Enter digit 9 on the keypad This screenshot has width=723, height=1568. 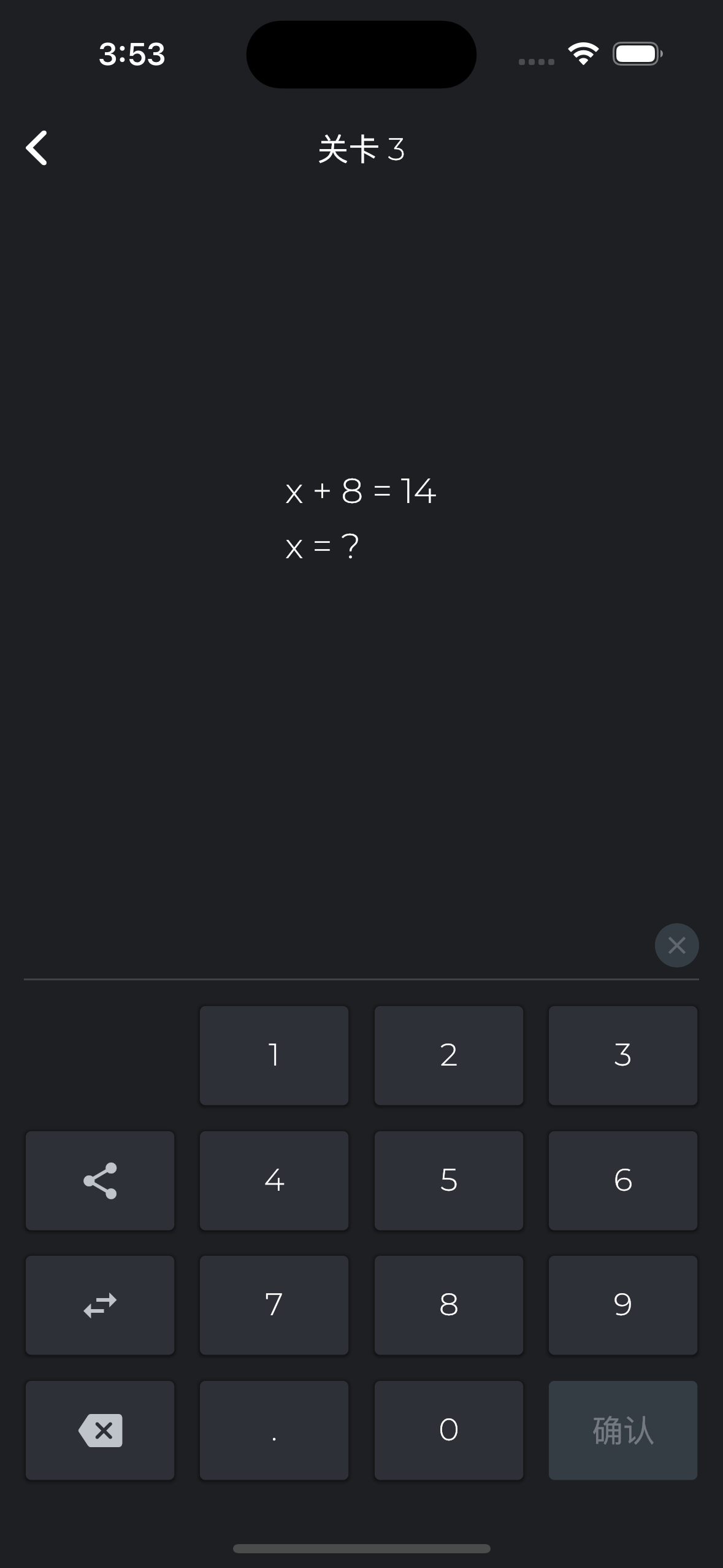pyautogui.click(x=622, y=1305)
